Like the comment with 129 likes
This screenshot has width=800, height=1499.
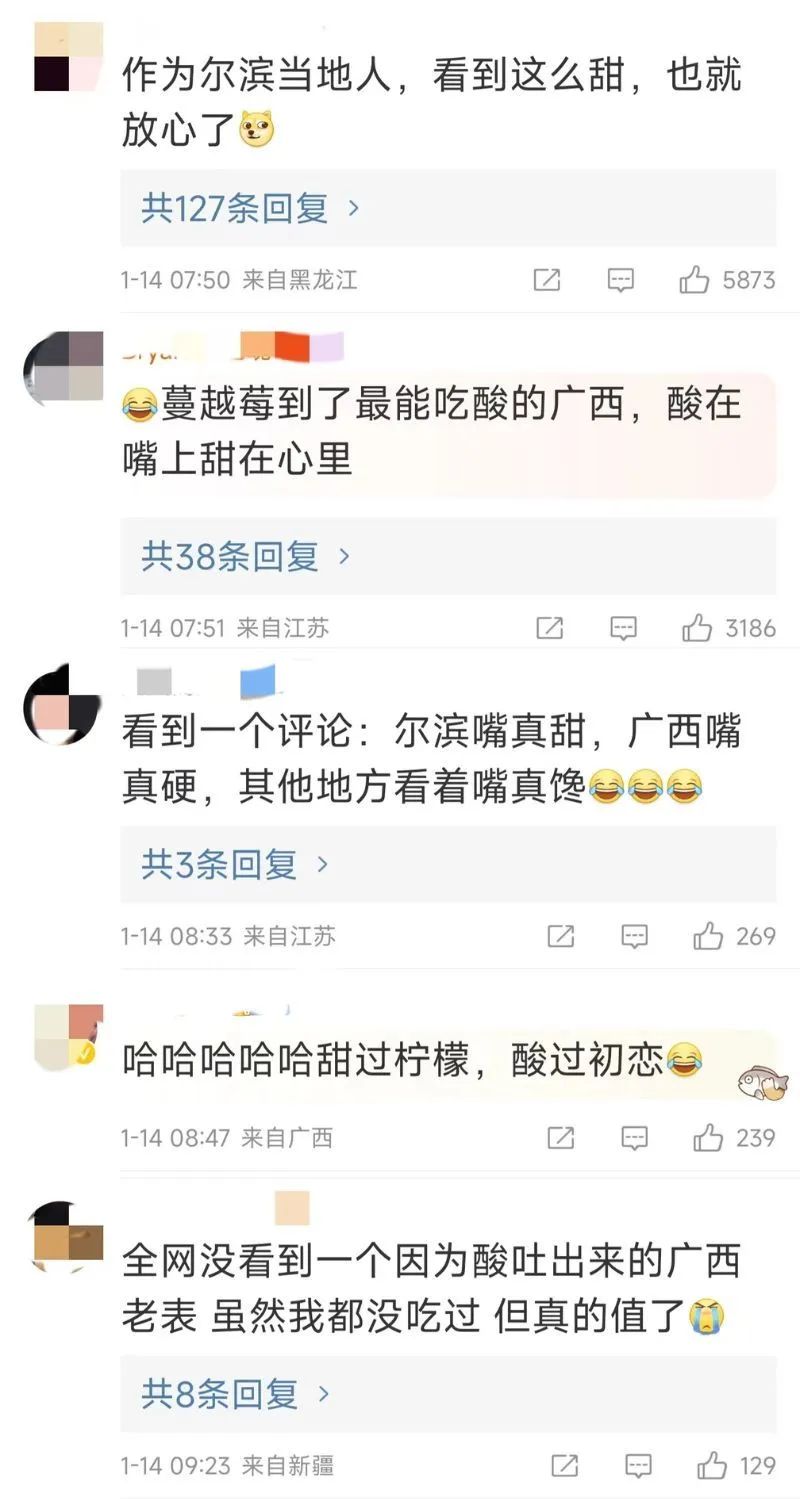[x=711, y=1466]
